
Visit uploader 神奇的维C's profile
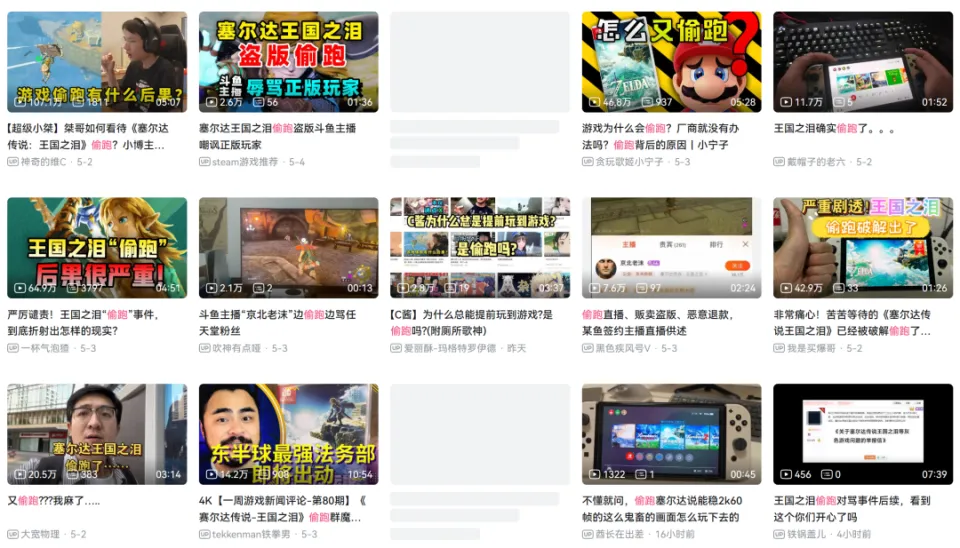(x=43, y=162)
